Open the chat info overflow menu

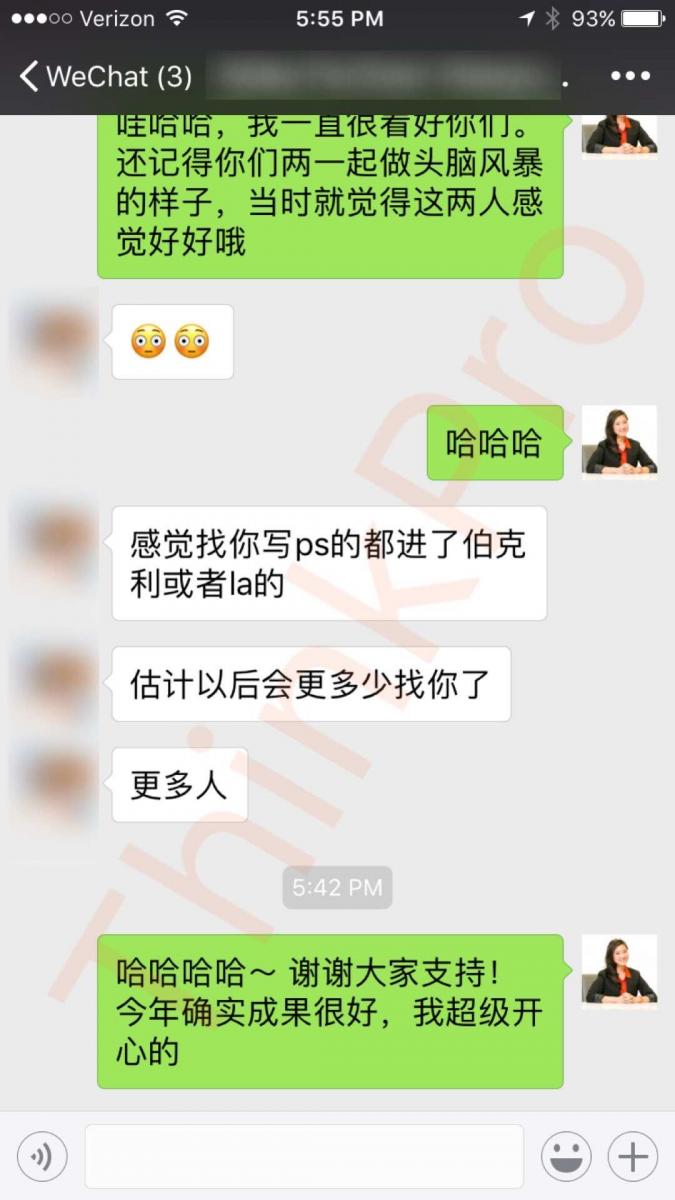click(630, 77)
